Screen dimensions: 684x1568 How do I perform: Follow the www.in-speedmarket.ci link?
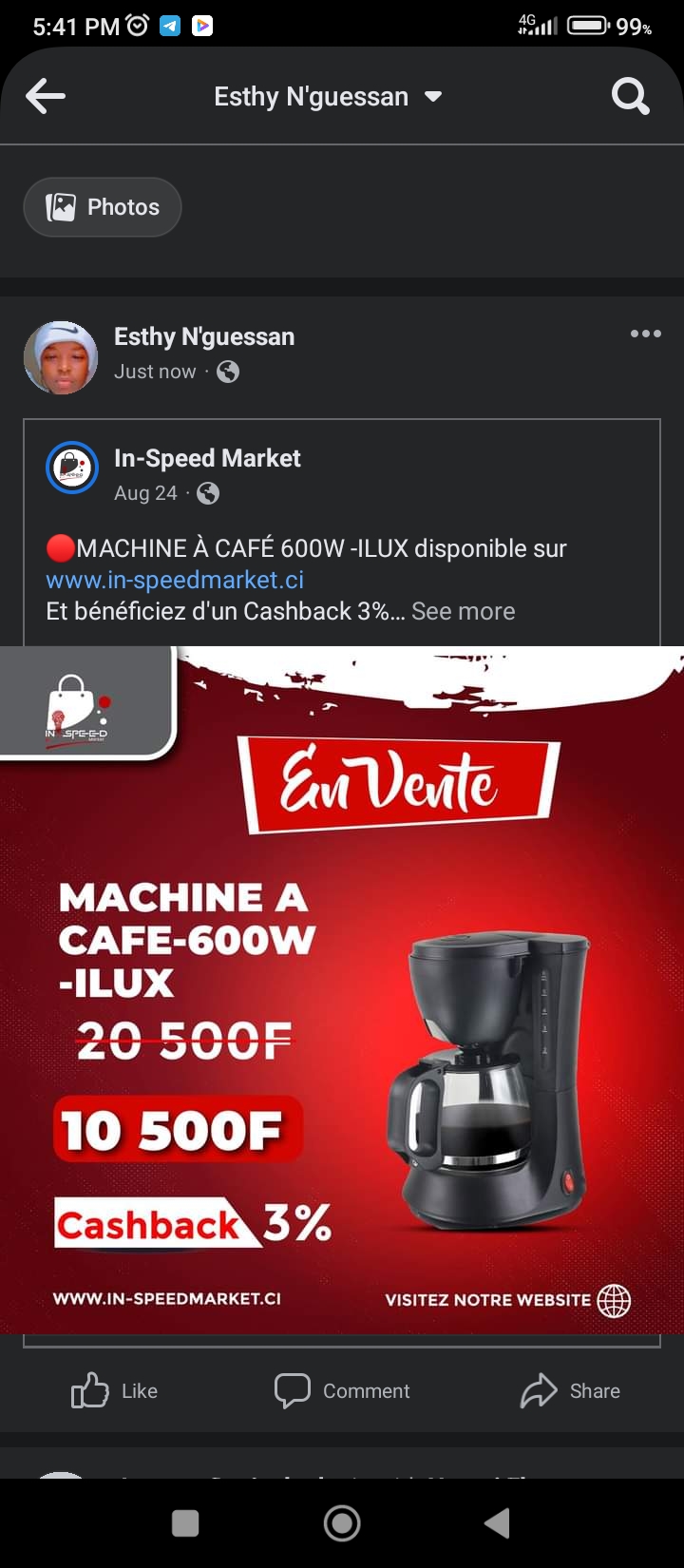175,580
